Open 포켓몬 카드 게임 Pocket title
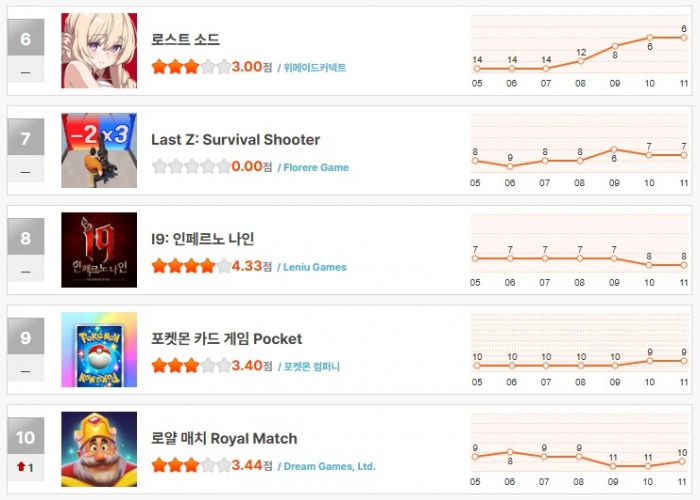700x500 pixels. [x=226, y=339]
